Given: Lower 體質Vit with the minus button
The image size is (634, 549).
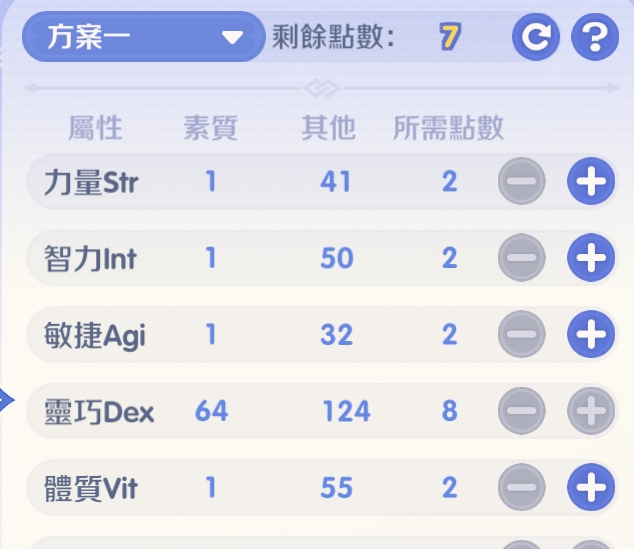Looking at the screenshot, I should point(522,487).
